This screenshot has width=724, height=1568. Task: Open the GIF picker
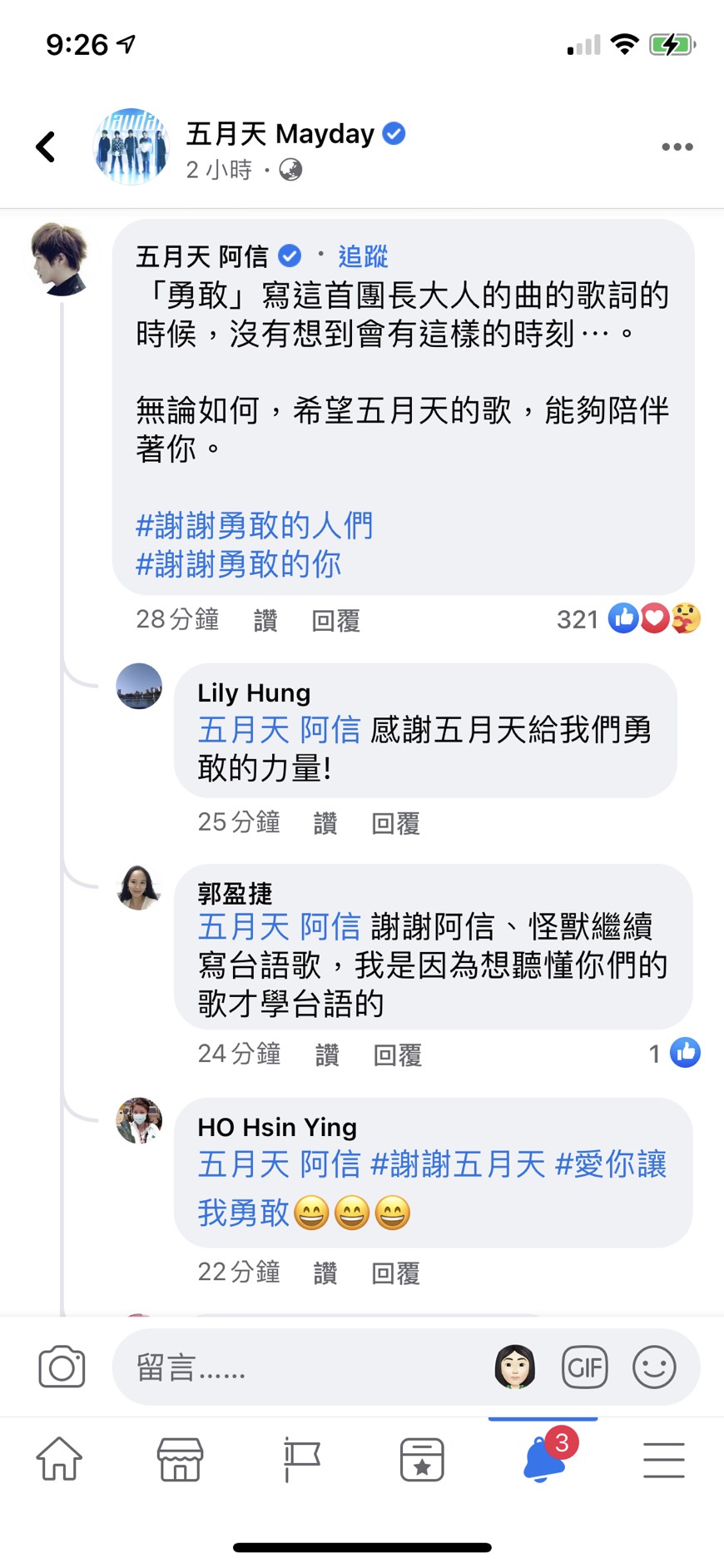coord(585,1367)
